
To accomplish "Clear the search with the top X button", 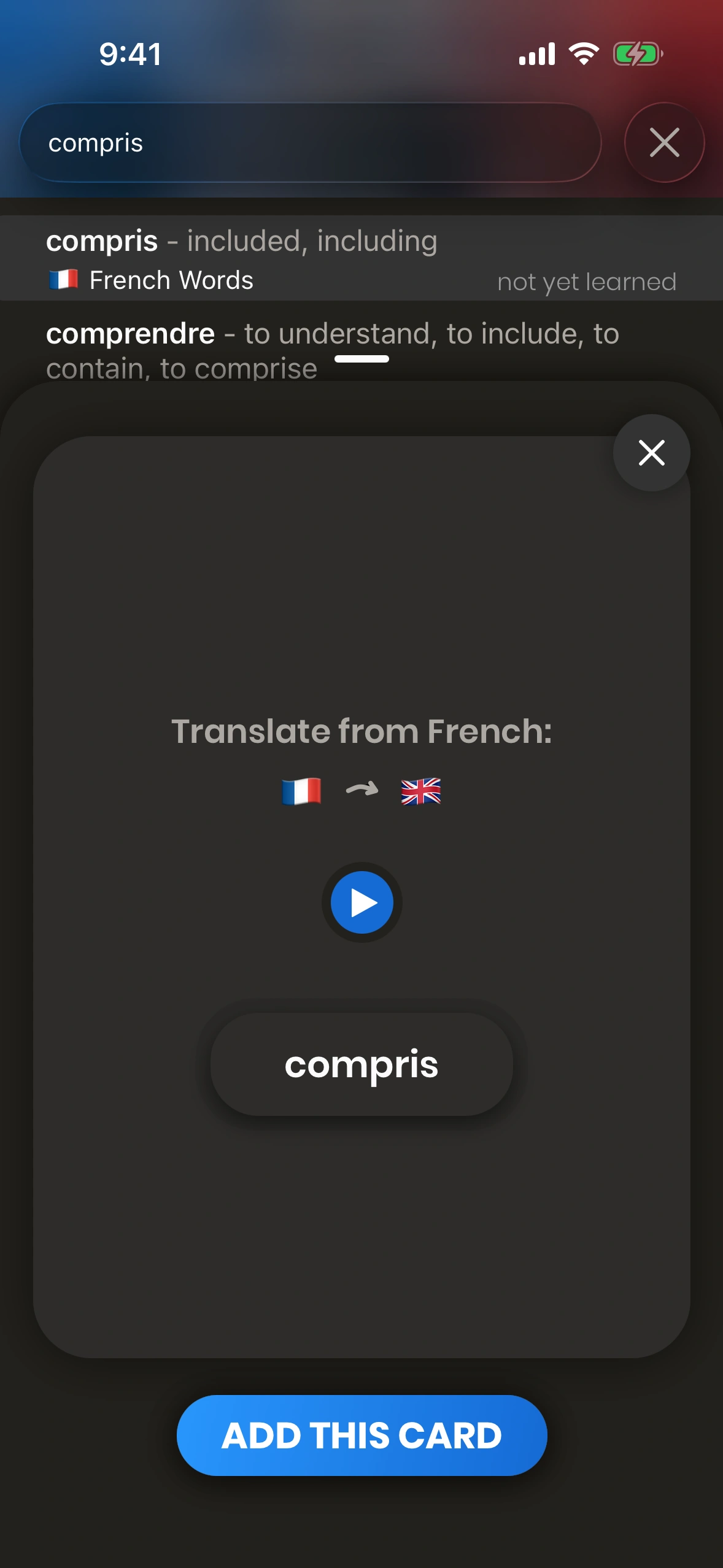I will [x=664, y=143].
